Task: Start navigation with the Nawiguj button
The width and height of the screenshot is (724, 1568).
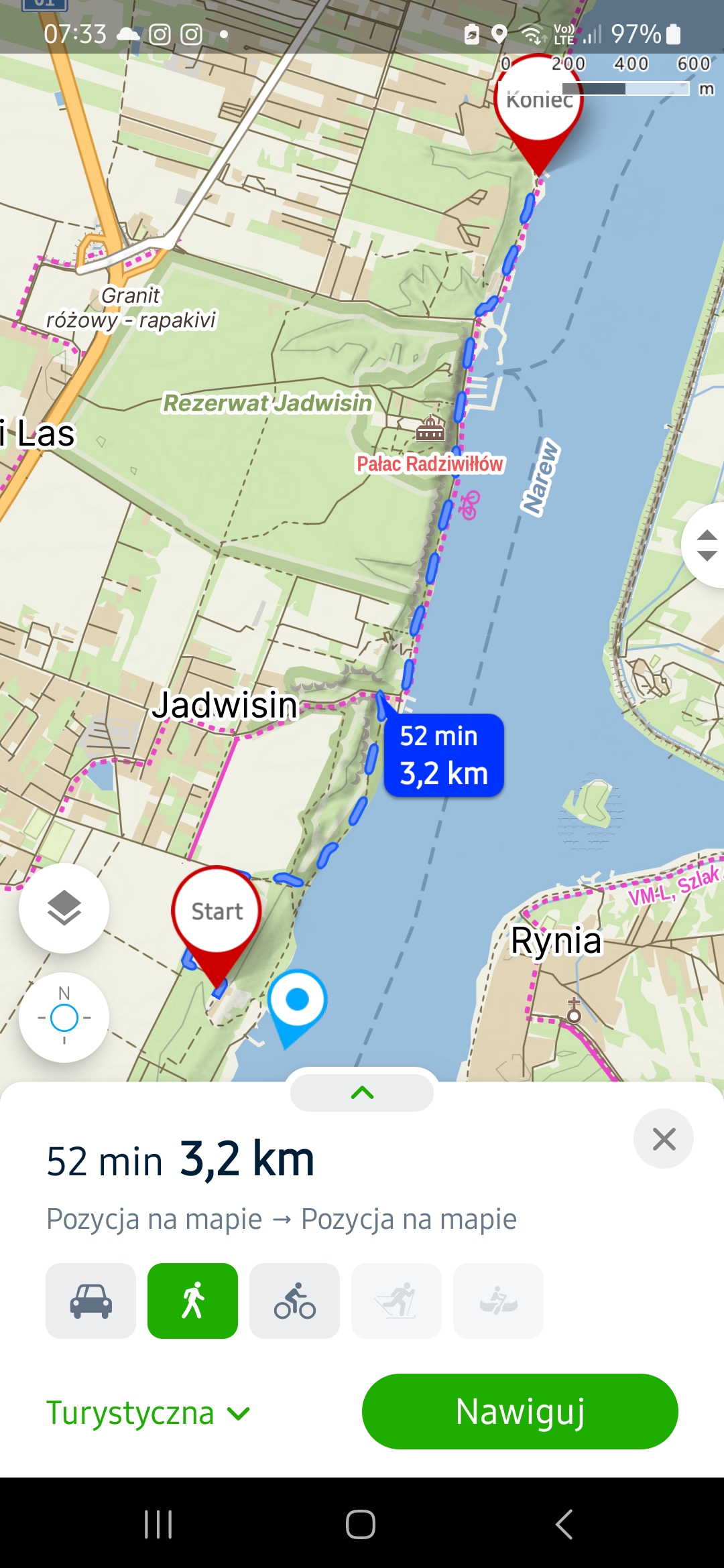Action: (x=520, y=1412)
